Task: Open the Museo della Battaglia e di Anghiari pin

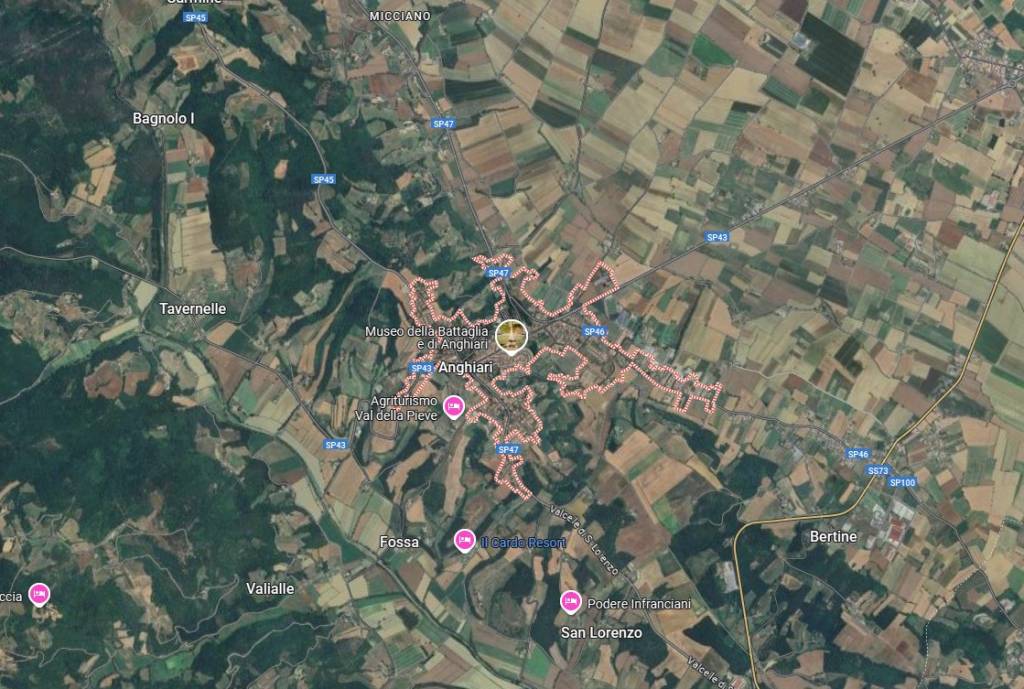Action: (x=512, y=336)
